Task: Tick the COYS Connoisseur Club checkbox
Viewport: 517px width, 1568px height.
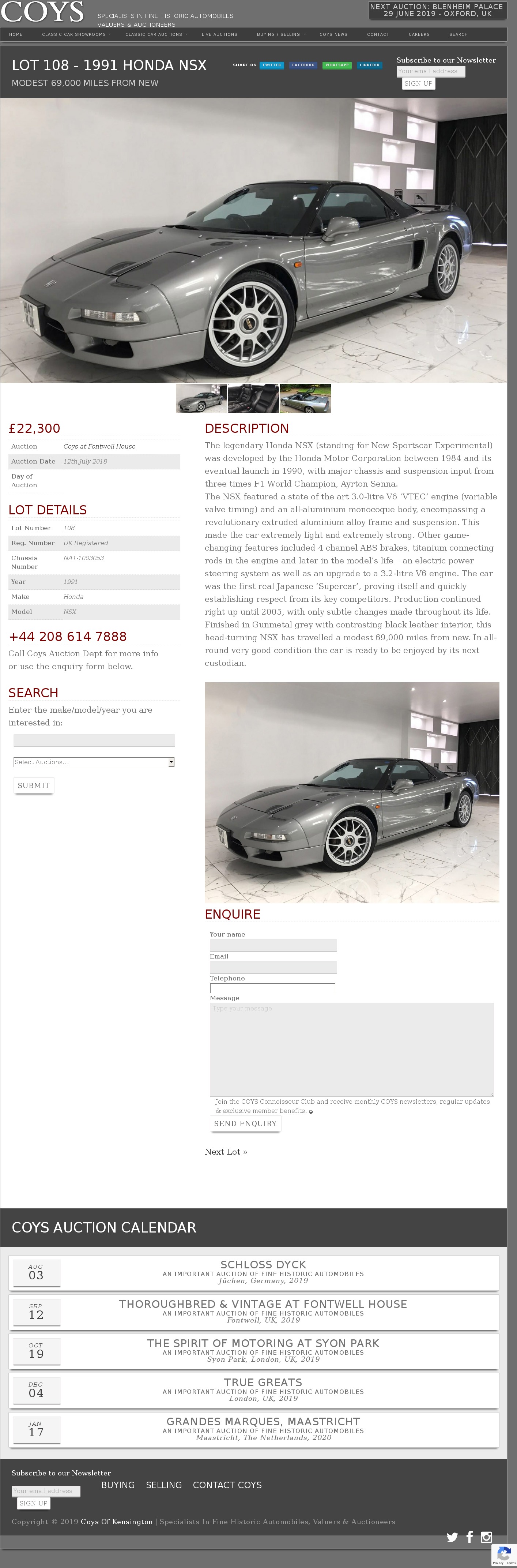Action: 311,1112
